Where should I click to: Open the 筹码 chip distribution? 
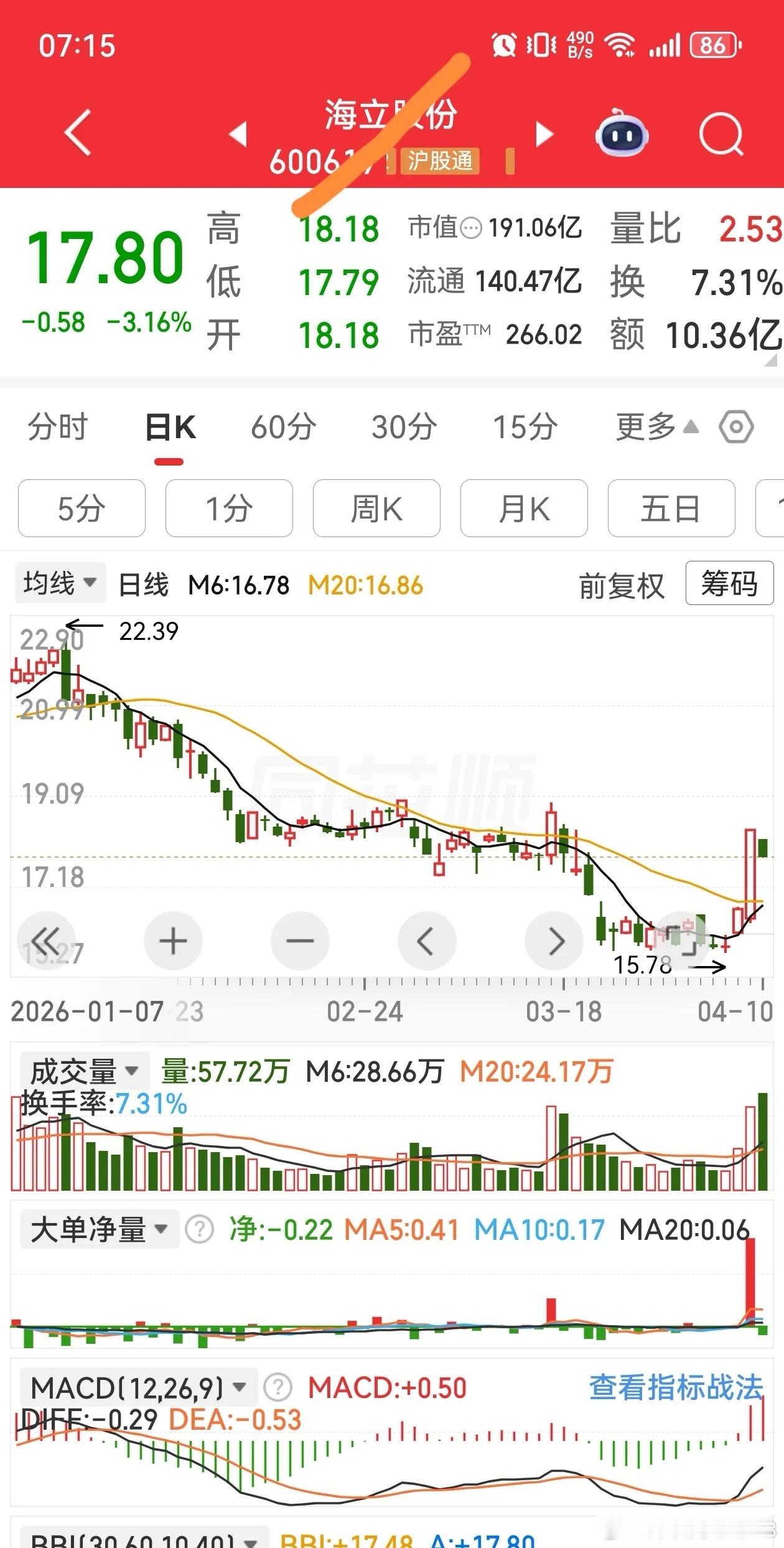(x=729, y=583)
